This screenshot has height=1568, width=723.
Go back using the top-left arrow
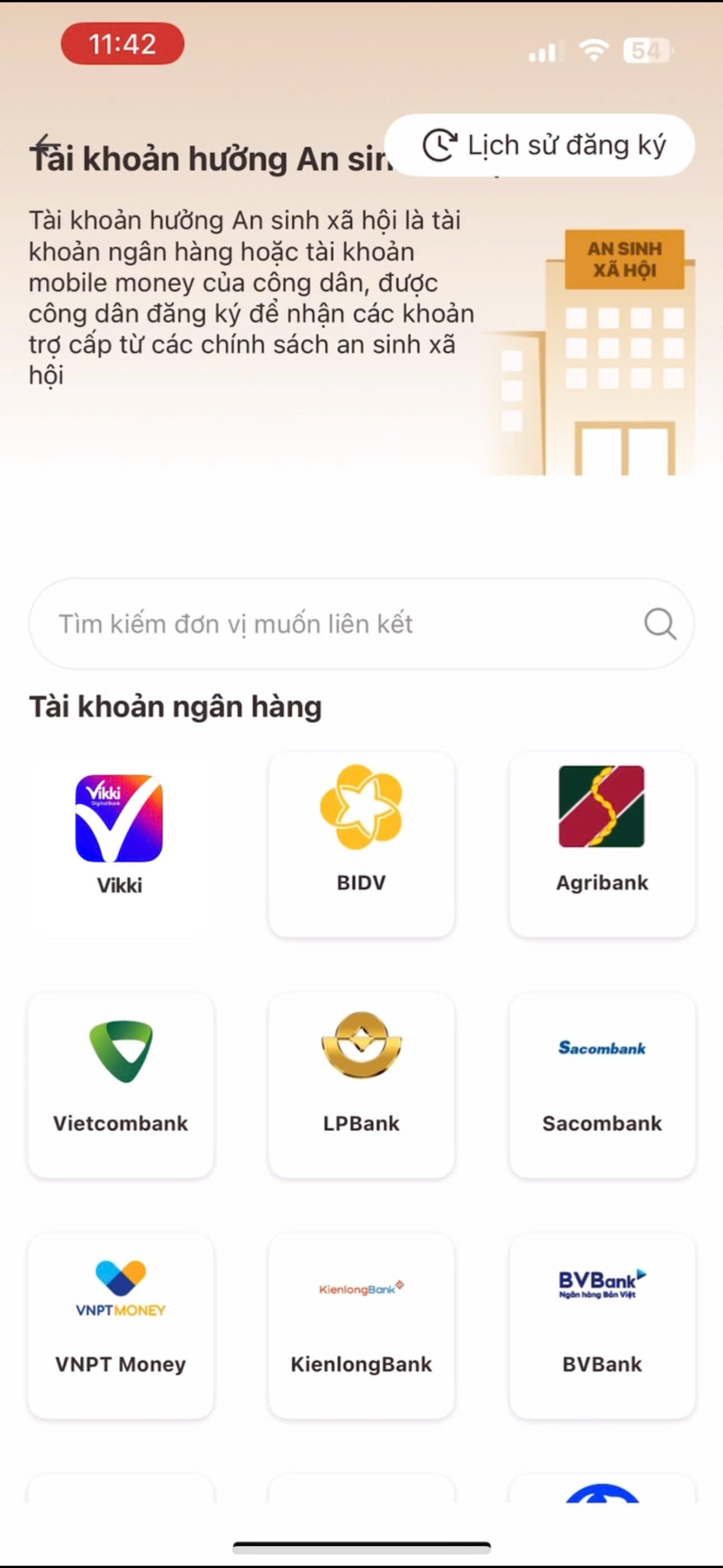click(44, 146)
